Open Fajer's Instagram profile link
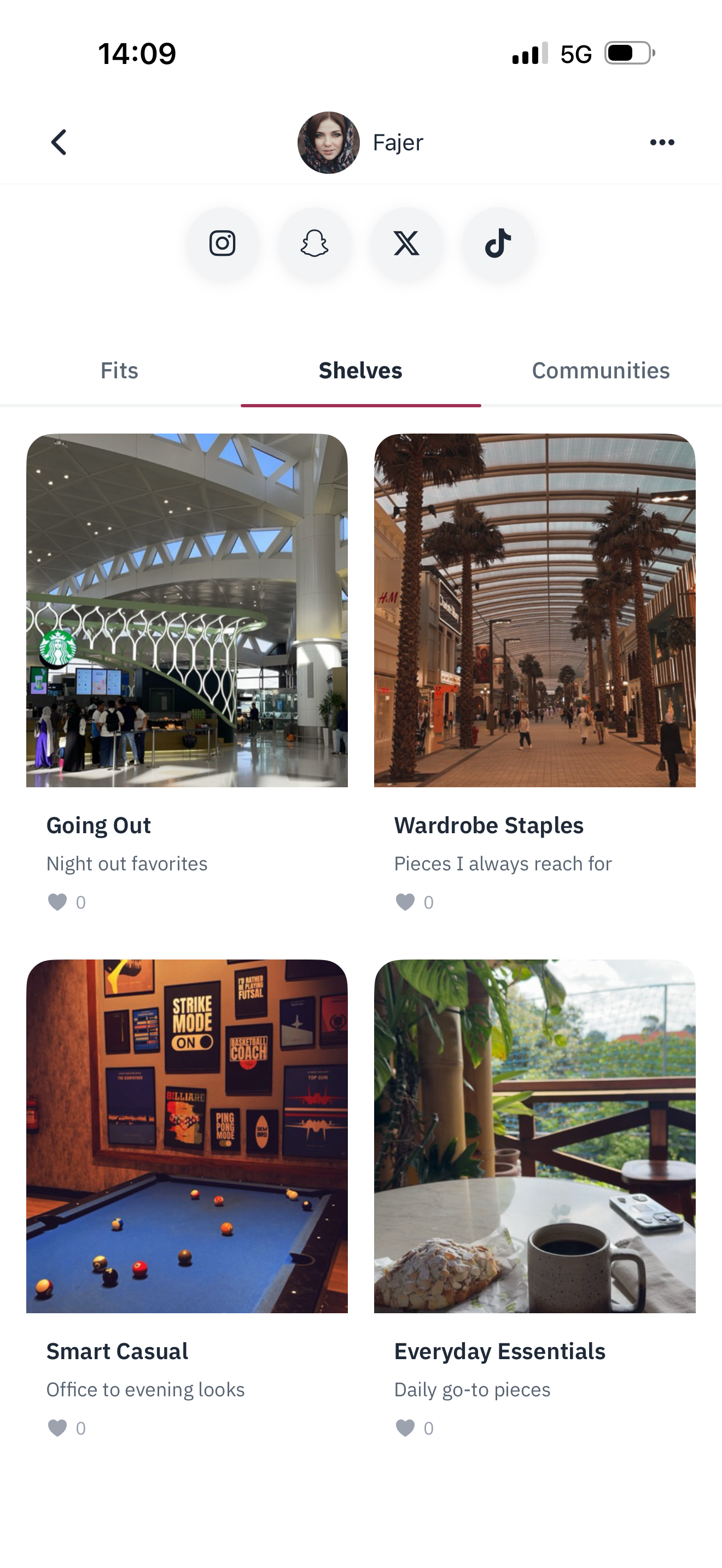Screen dimensions: 722x1568 222,243
